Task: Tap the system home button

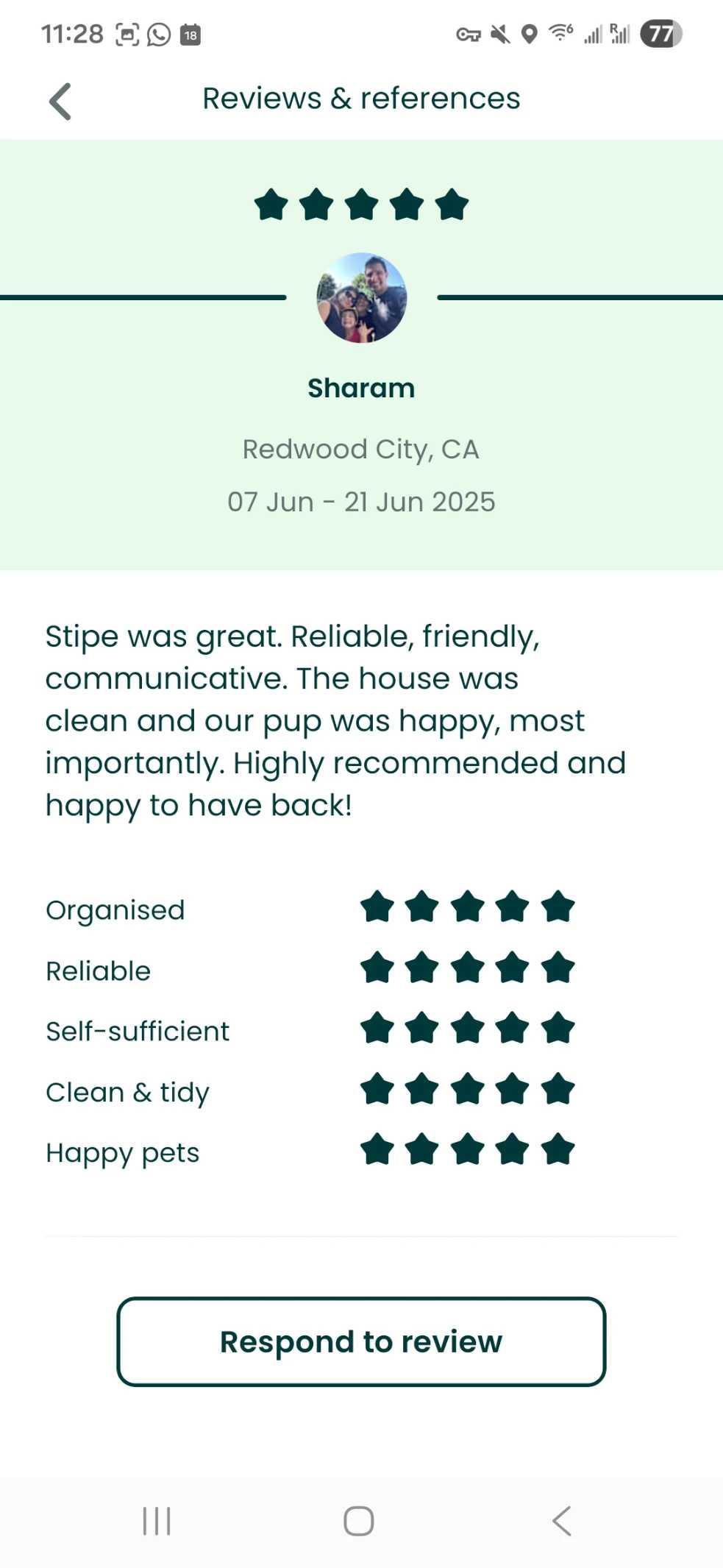Action: (359, 1521)
